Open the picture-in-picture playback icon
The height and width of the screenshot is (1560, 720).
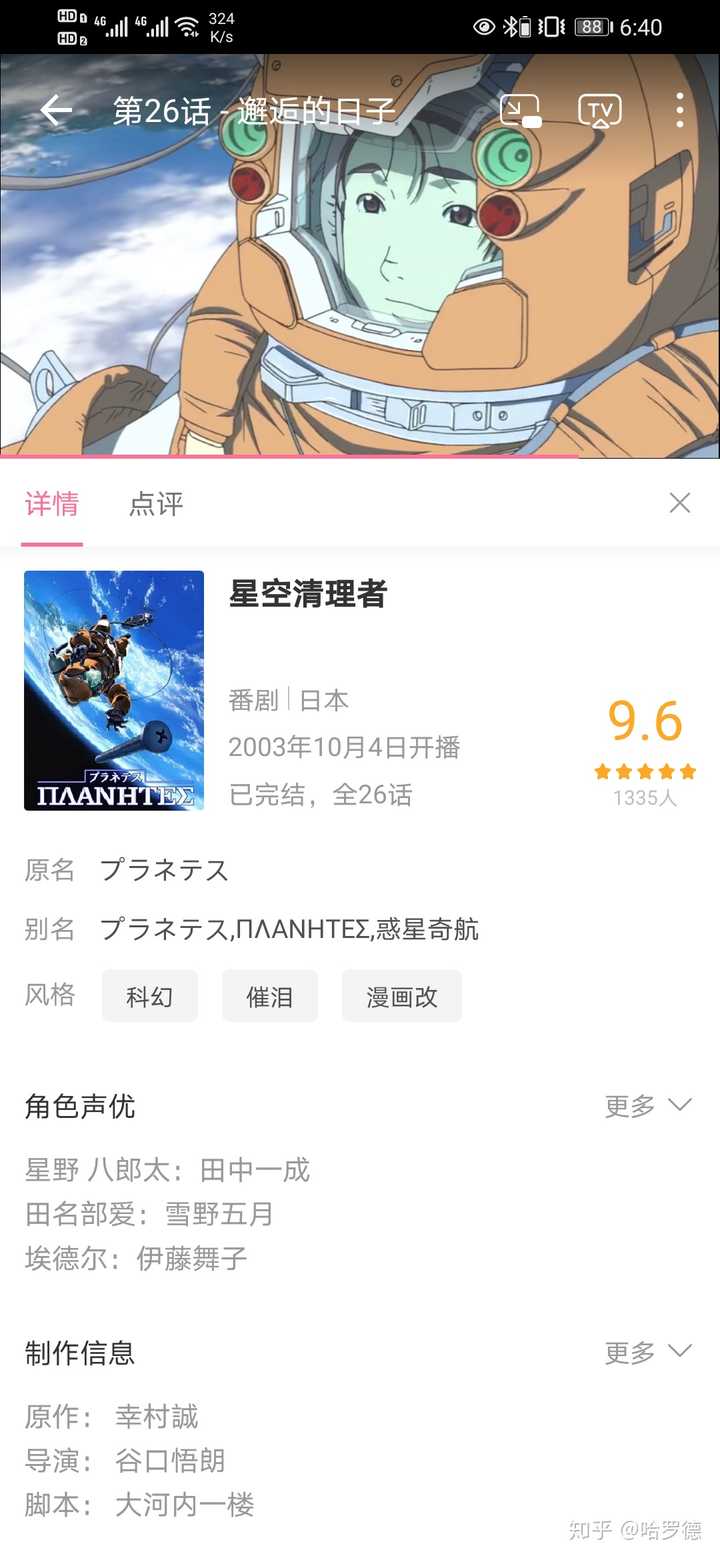tap(520, 110)
